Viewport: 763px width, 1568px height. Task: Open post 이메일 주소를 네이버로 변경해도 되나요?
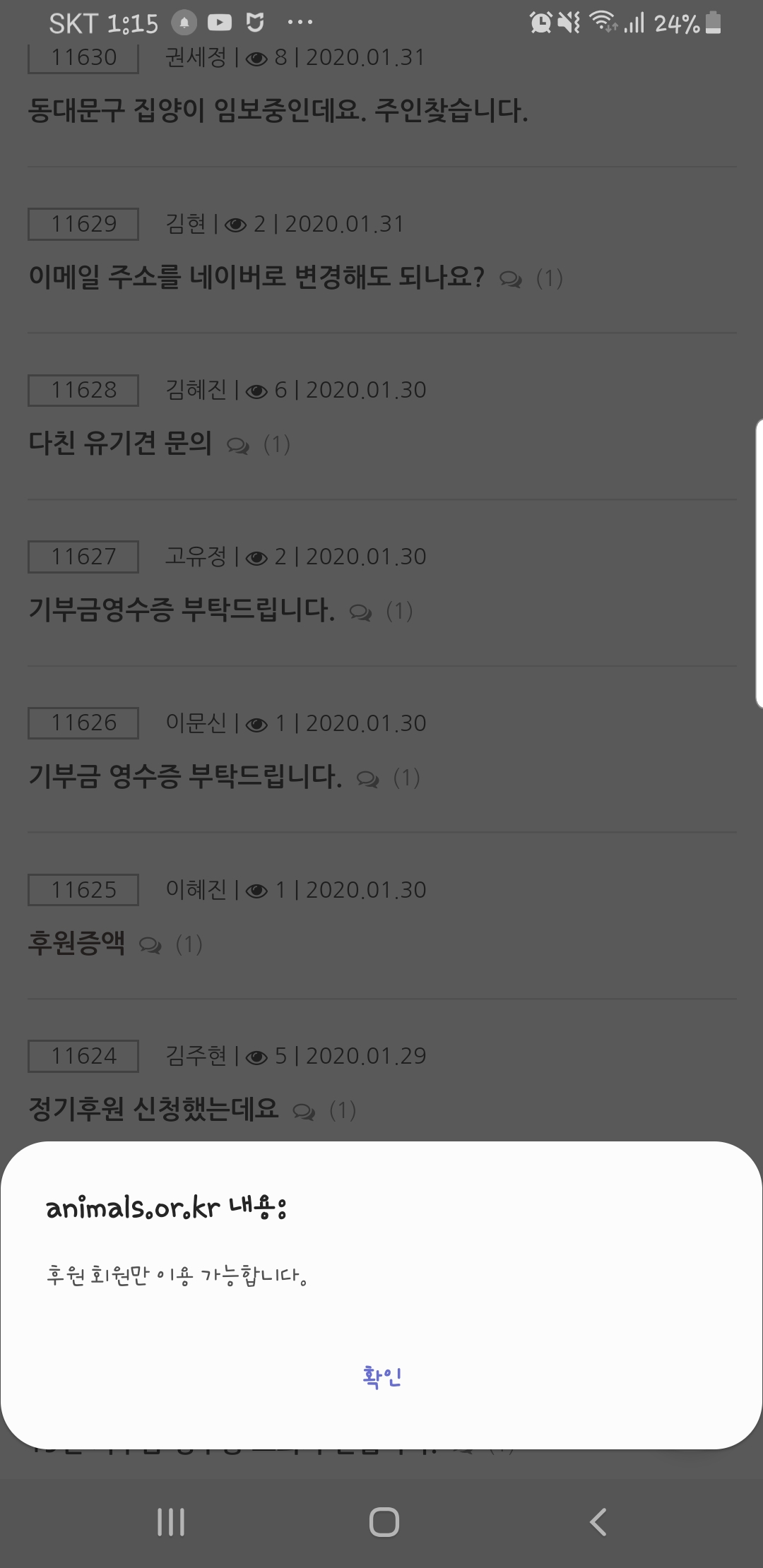[256, 277]
